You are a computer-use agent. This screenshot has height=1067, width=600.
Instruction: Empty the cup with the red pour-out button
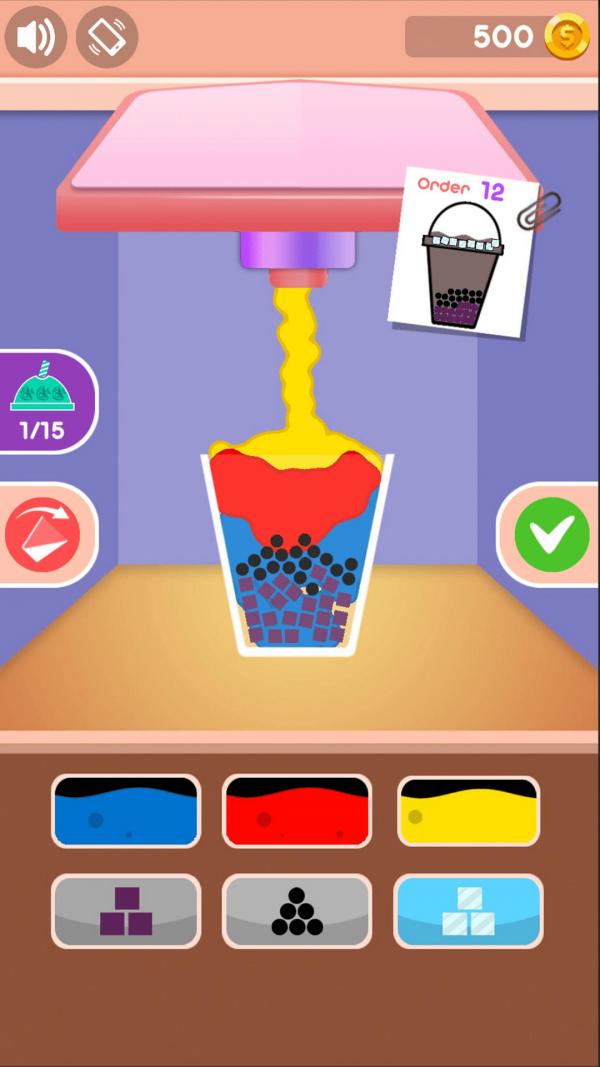click(43, 536)
